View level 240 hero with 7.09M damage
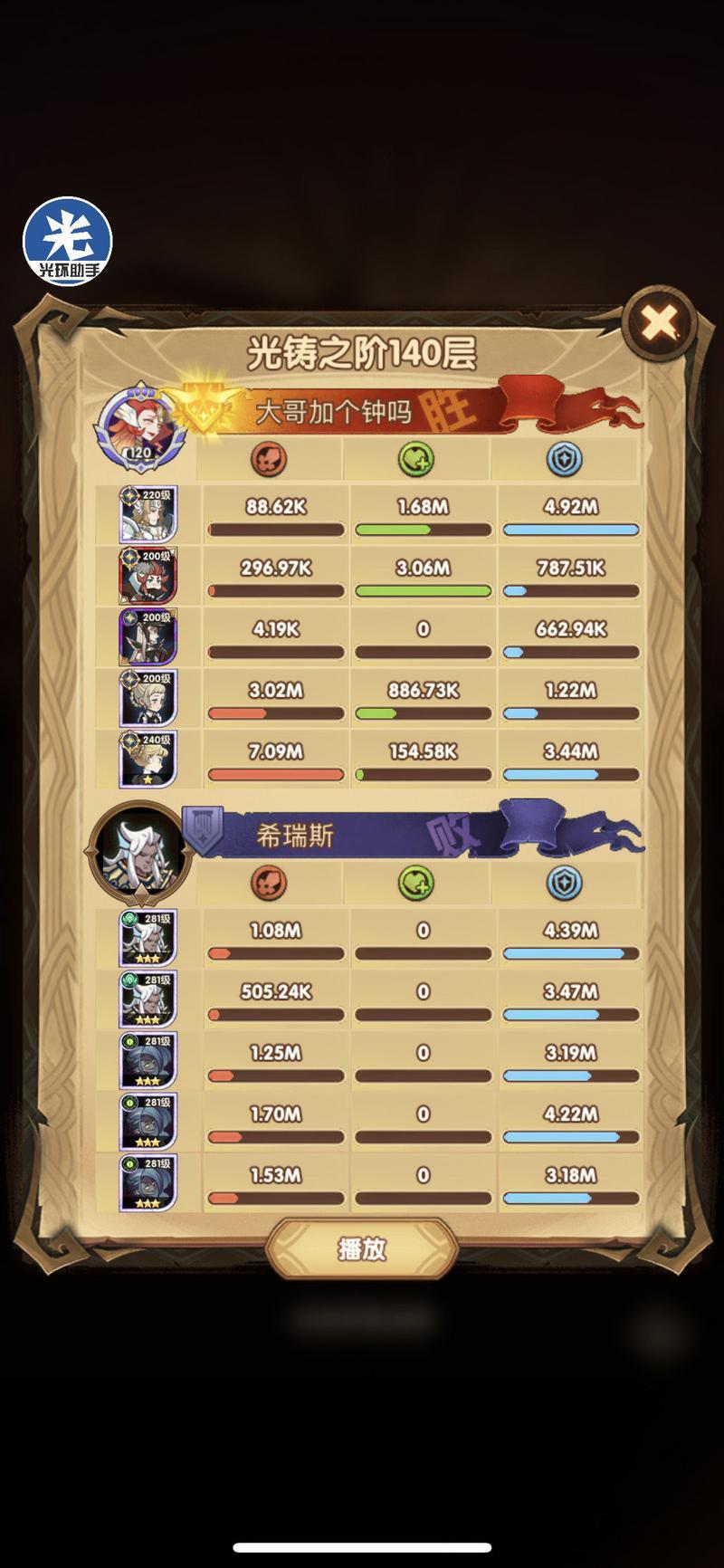This screenshot has height=1568, width=724. (x=148, y=759)
